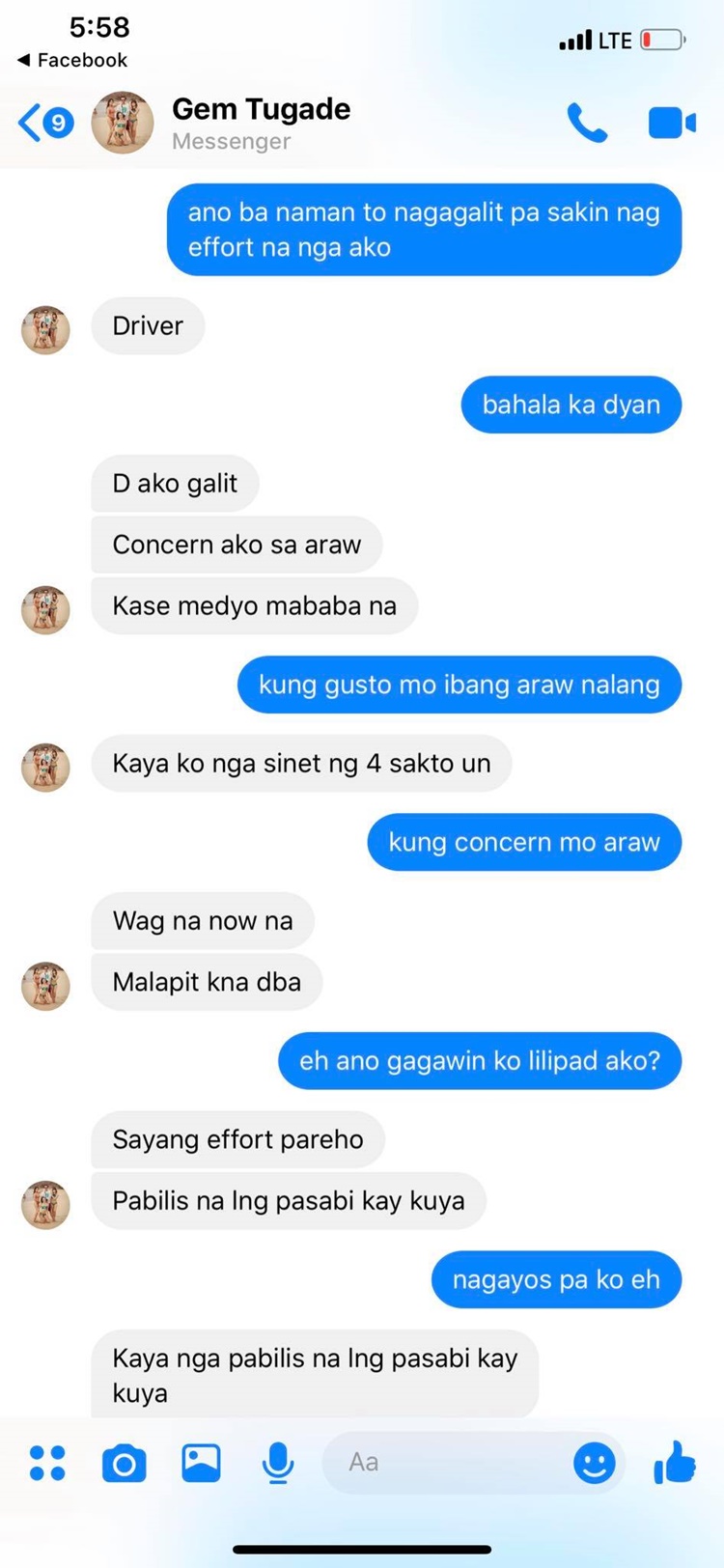Open the photo gallery picker
Image resolution: width=724 pixels, height=1568 pixels.
click(x=201, y=1463)
